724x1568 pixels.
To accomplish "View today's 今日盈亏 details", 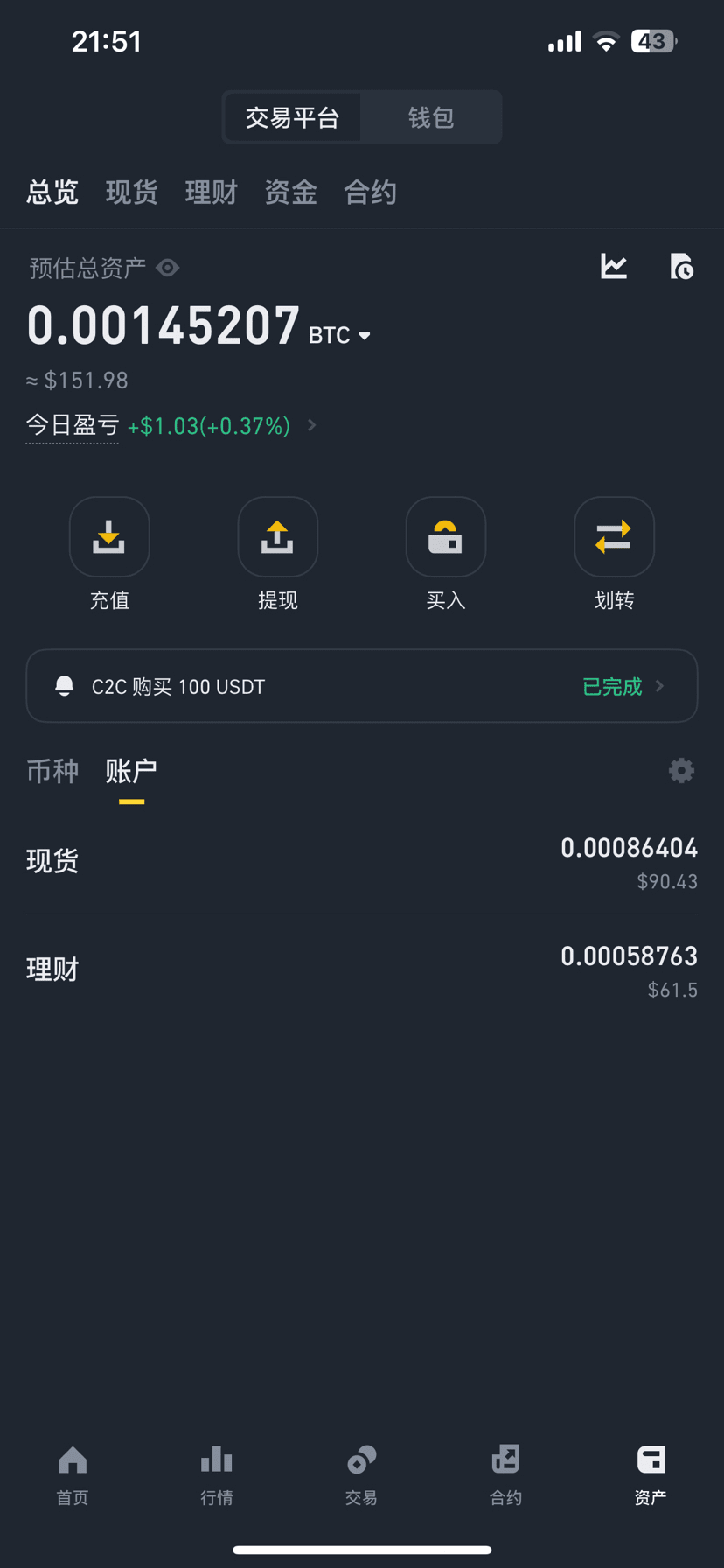I will (x=171, y=426).
